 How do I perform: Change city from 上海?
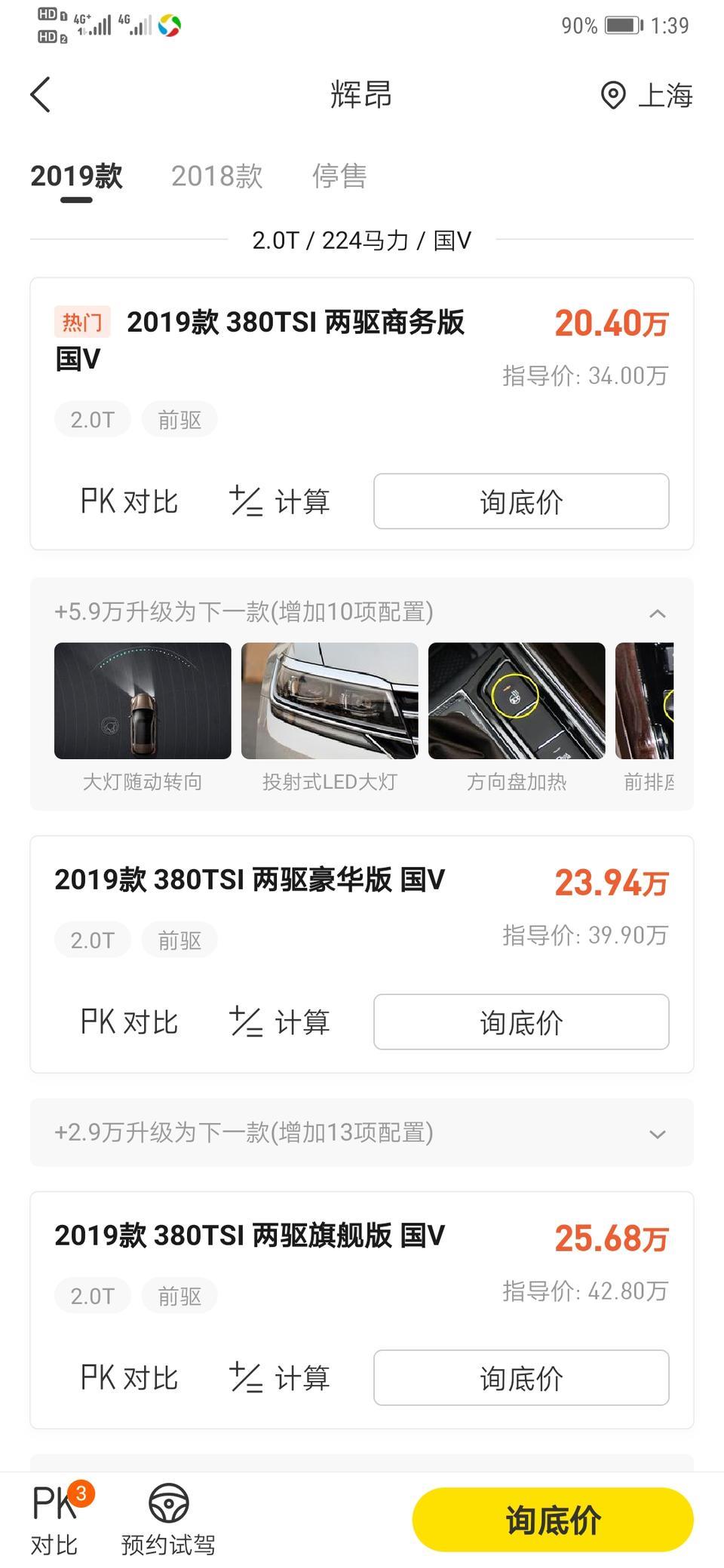[646, 96]
